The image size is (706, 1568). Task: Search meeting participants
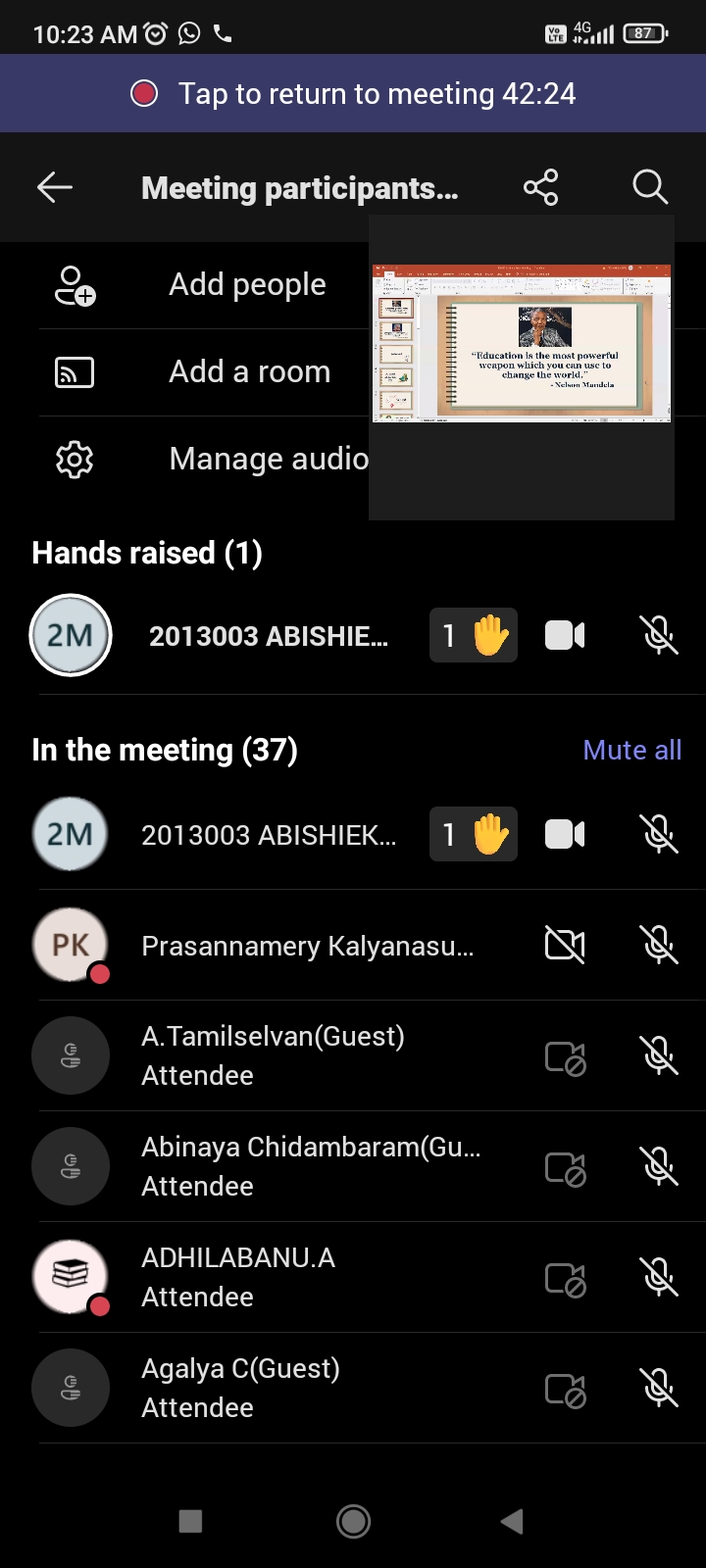[650, 186]
